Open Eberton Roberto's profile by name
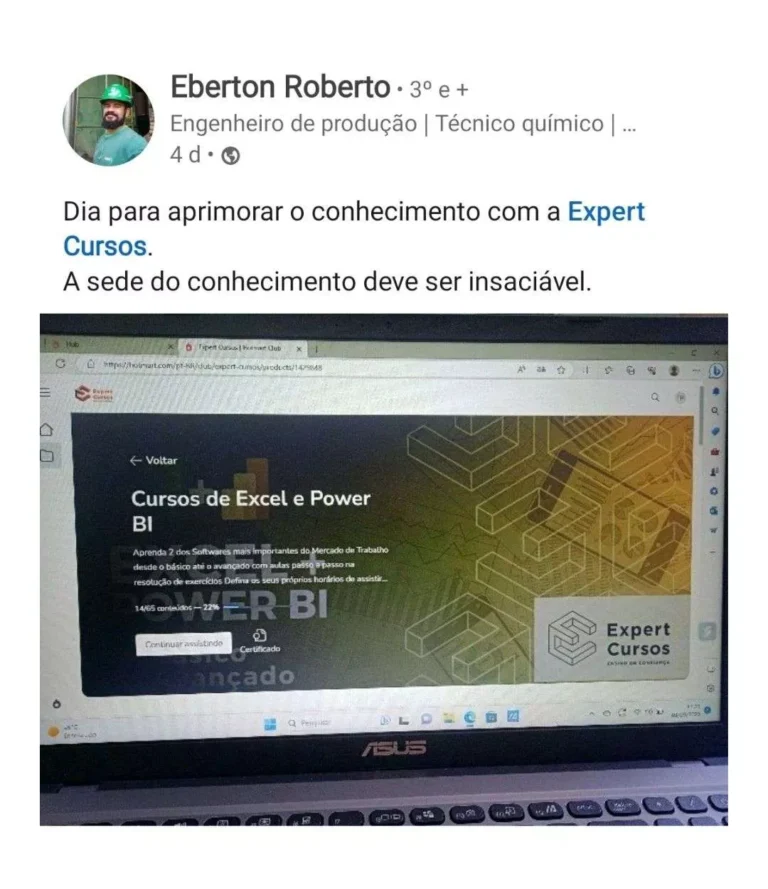This screenshot has width=768, height=889. 279,88
